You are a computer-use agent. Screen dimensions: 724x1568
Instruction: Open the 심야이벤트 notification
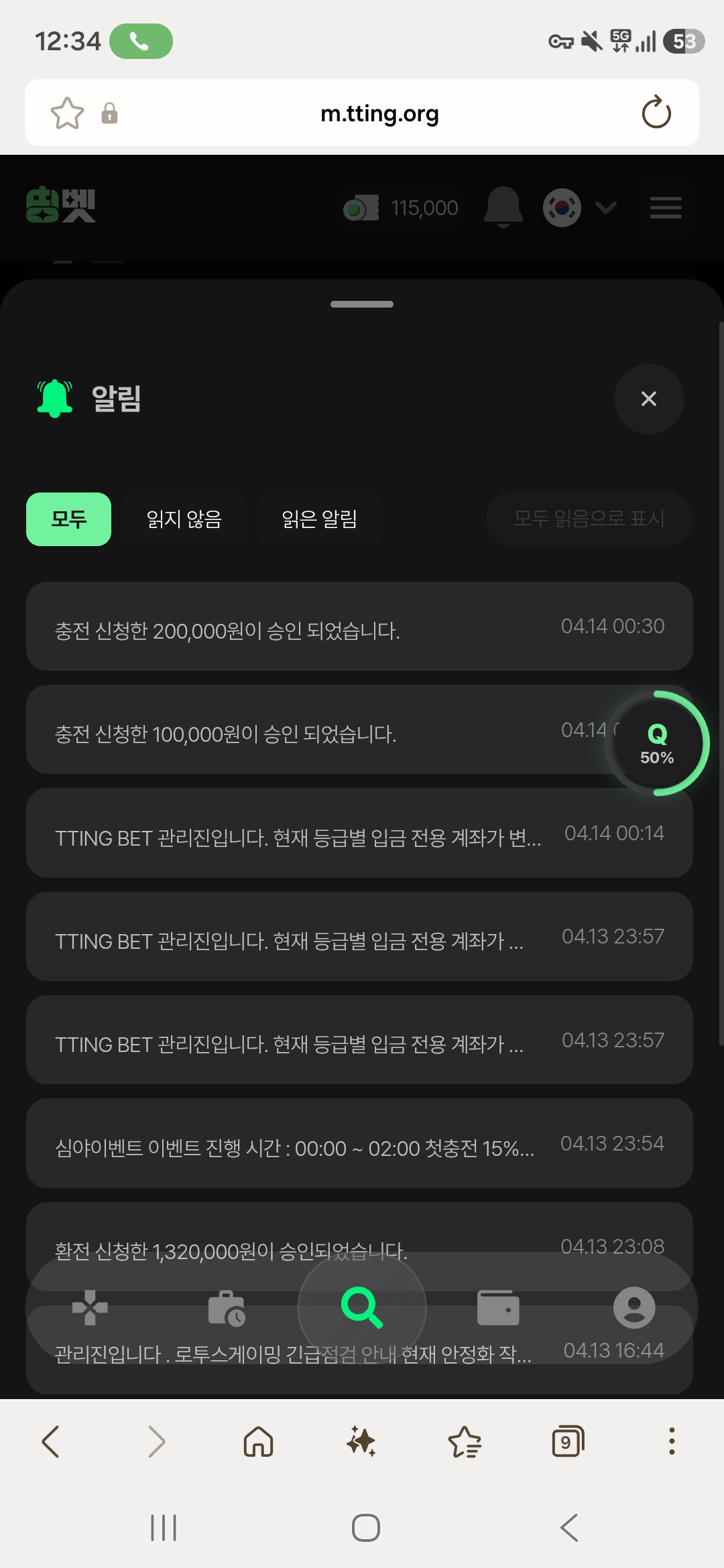coord(359,1143)
